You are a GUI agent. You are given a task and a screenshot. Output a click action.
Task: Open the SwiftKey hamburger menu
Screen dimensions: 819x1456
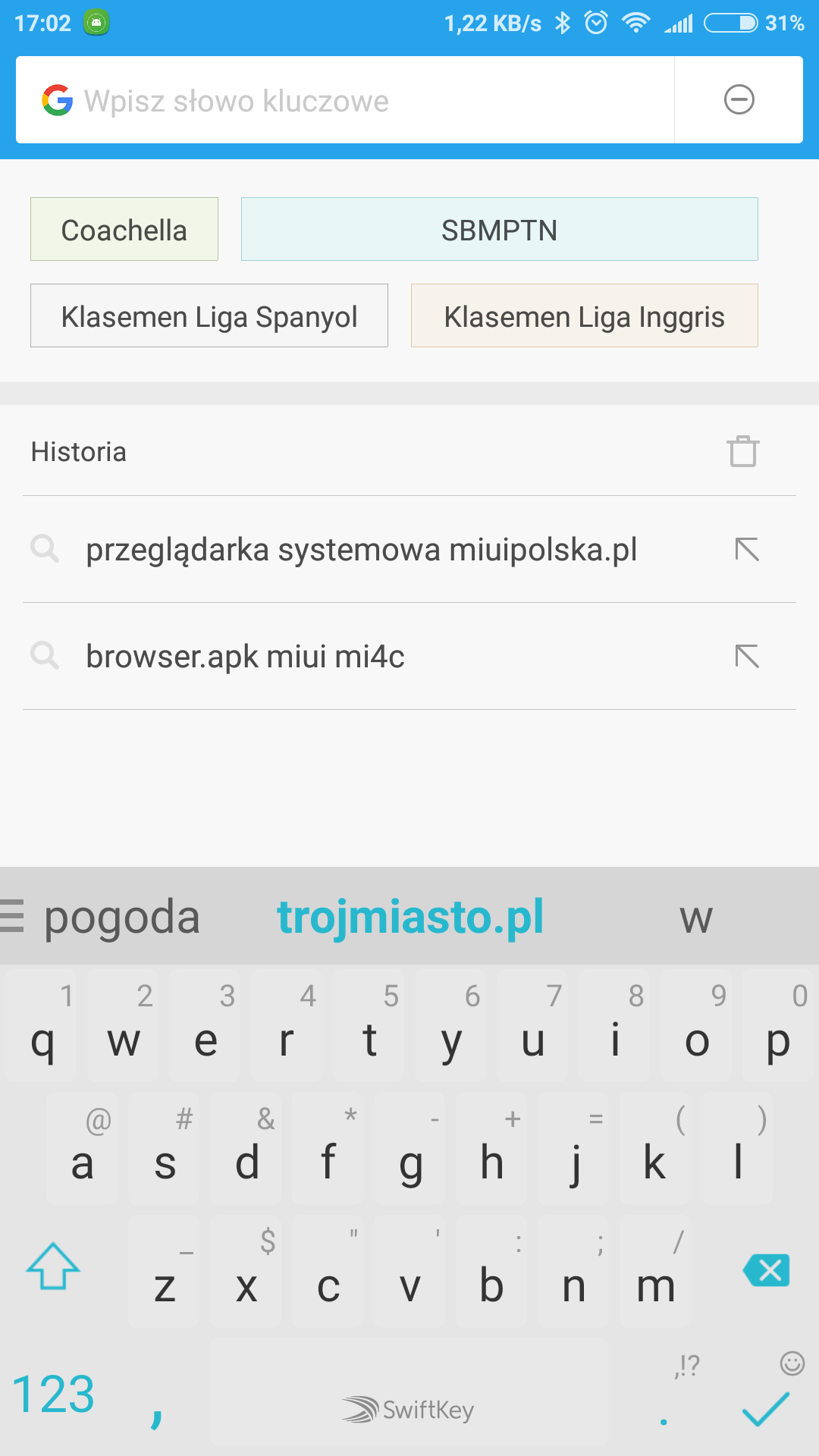(x=12, y=915)
